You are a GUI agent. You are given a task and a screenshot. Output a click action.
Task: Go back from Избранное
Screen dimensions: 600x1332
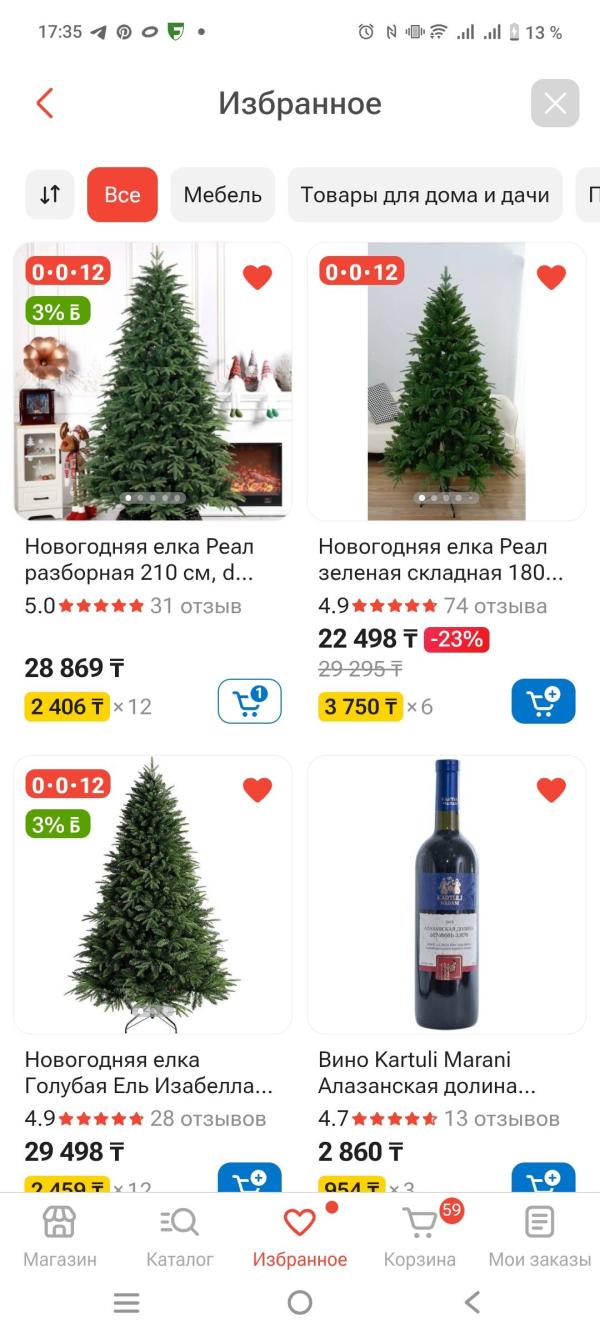click(45, 103)
